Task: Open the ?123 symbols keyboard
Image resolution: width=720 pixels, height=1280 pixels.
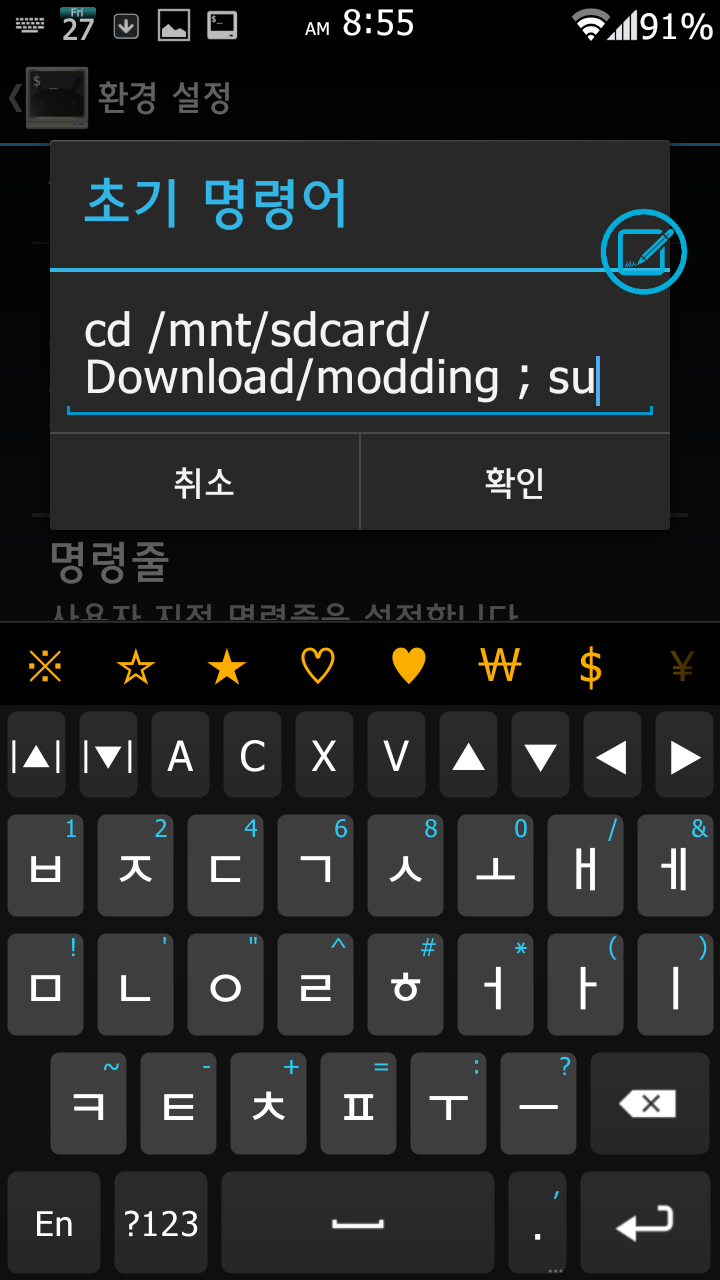Action: coord(161,1224)
